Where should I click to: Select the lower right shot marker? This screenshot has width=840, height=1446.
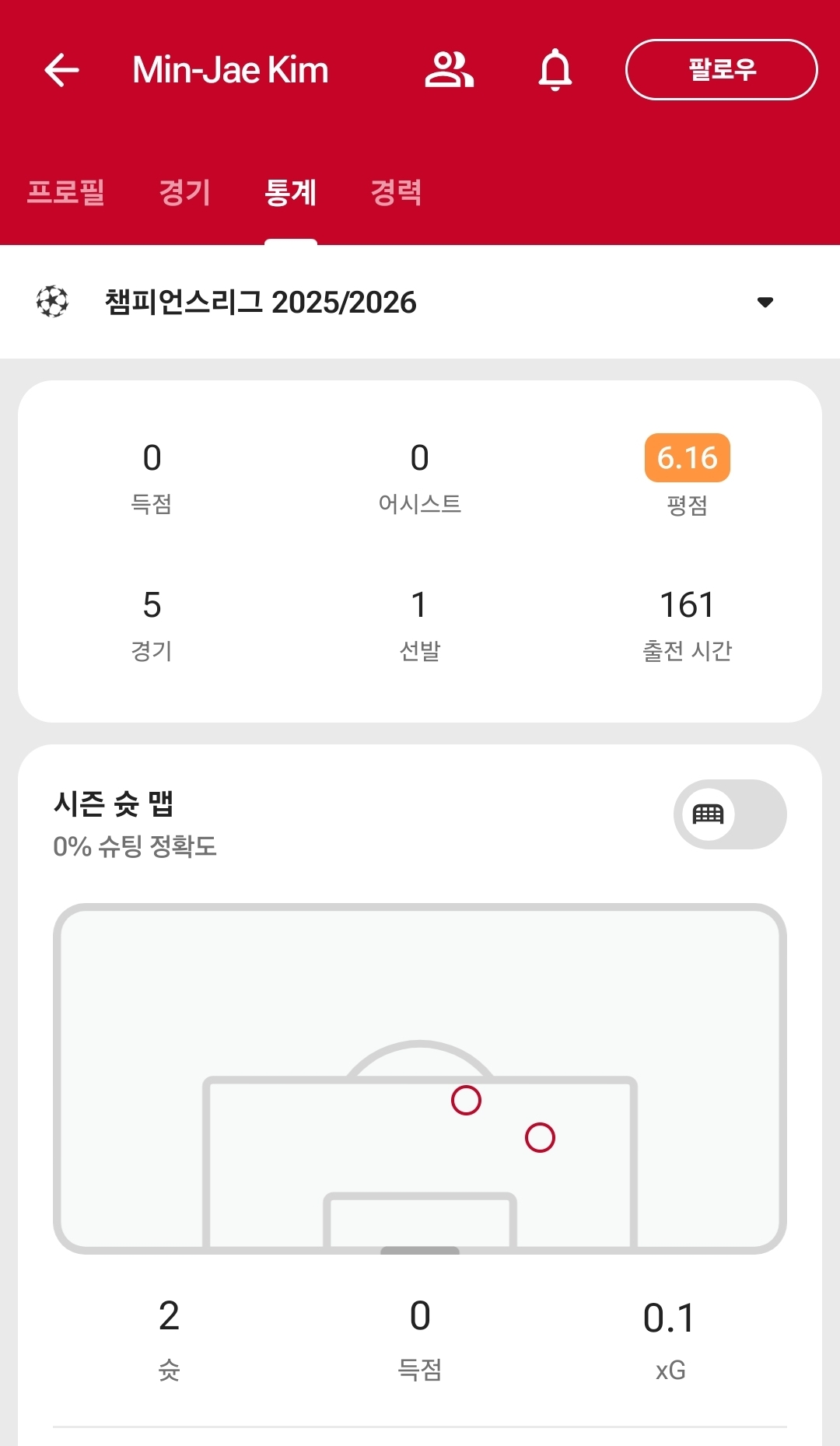pos(540,1138)
